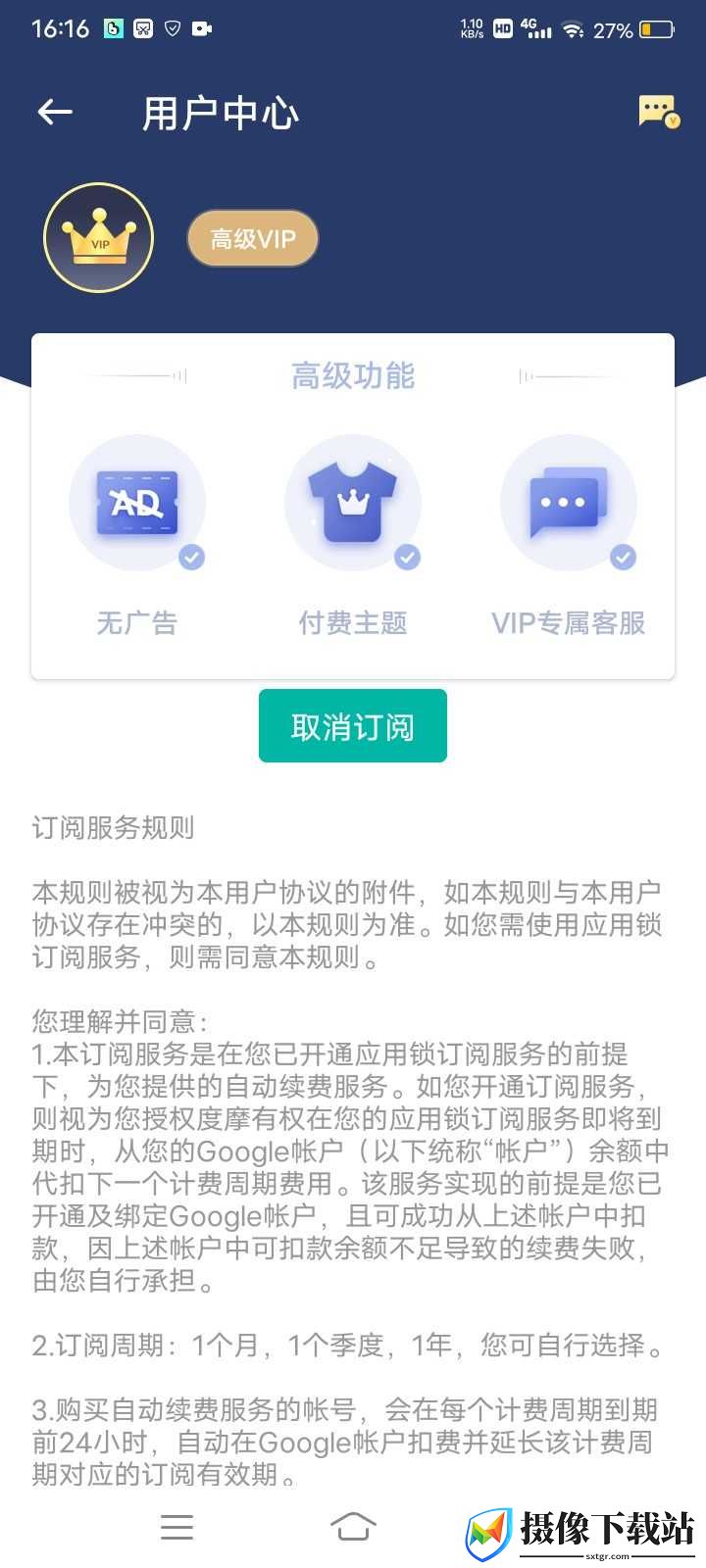Go to the system home screen
706x1568 pixels.
click(x=353, y=1526)
